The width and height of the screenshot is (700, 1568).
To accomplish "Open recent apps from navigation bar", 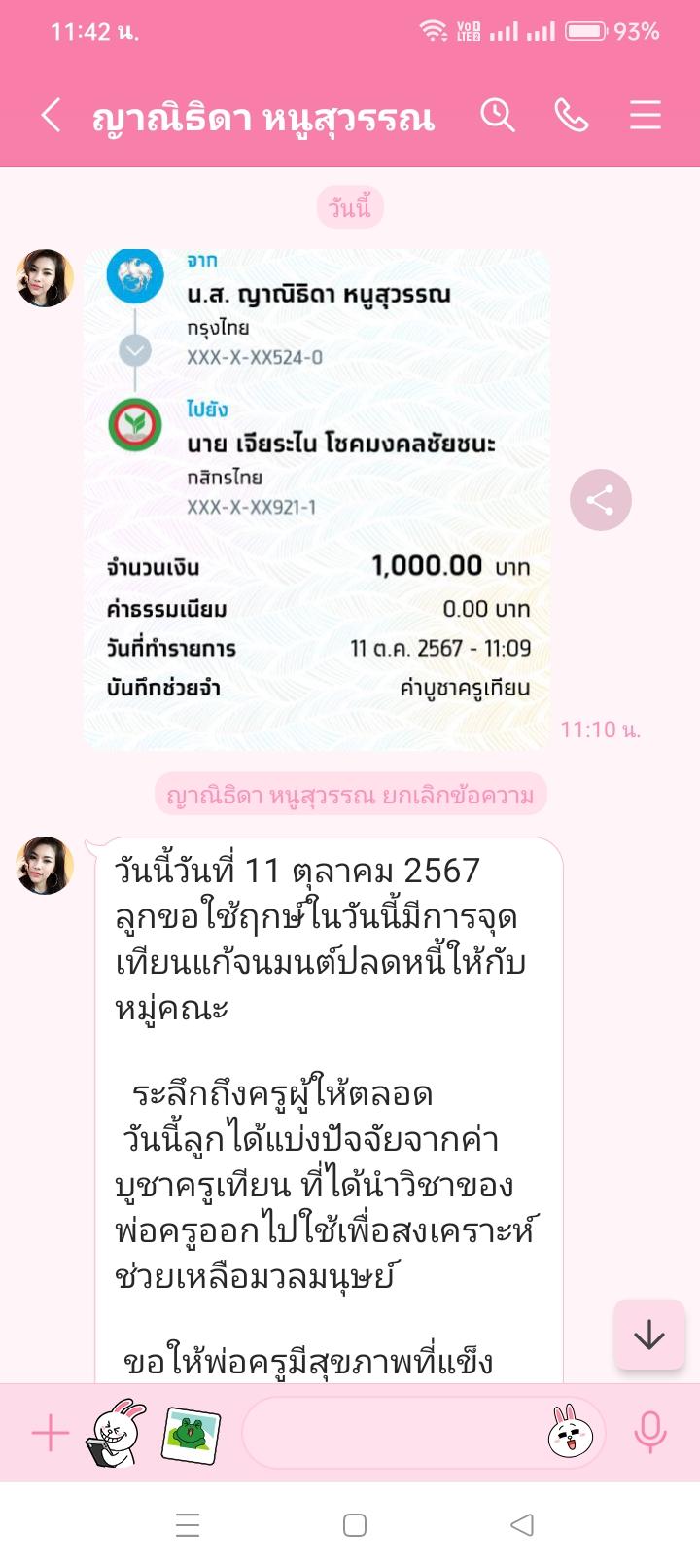I will pyautogui.click(x=188, y=1524).
